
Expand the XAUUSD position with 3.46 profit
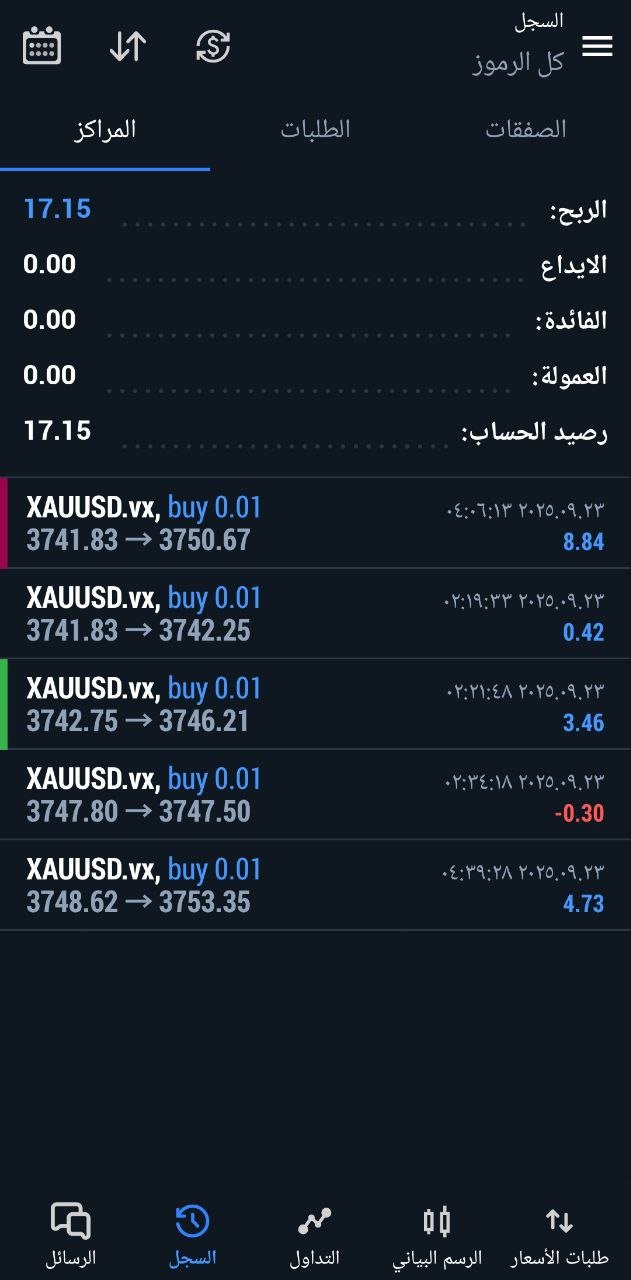point(315,704)
